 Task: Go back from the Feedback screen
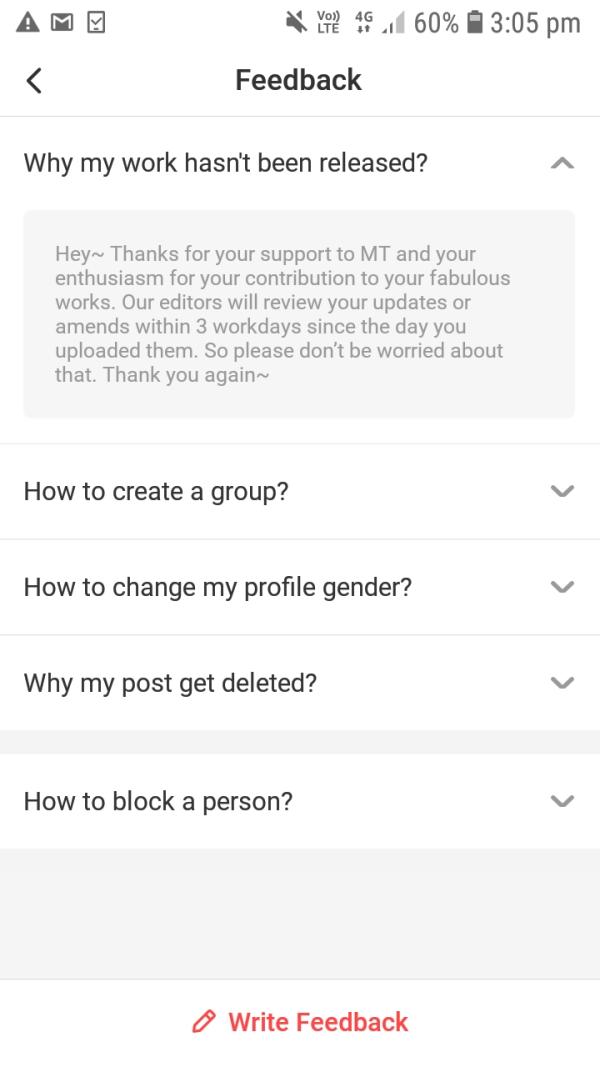coord(35,81)
